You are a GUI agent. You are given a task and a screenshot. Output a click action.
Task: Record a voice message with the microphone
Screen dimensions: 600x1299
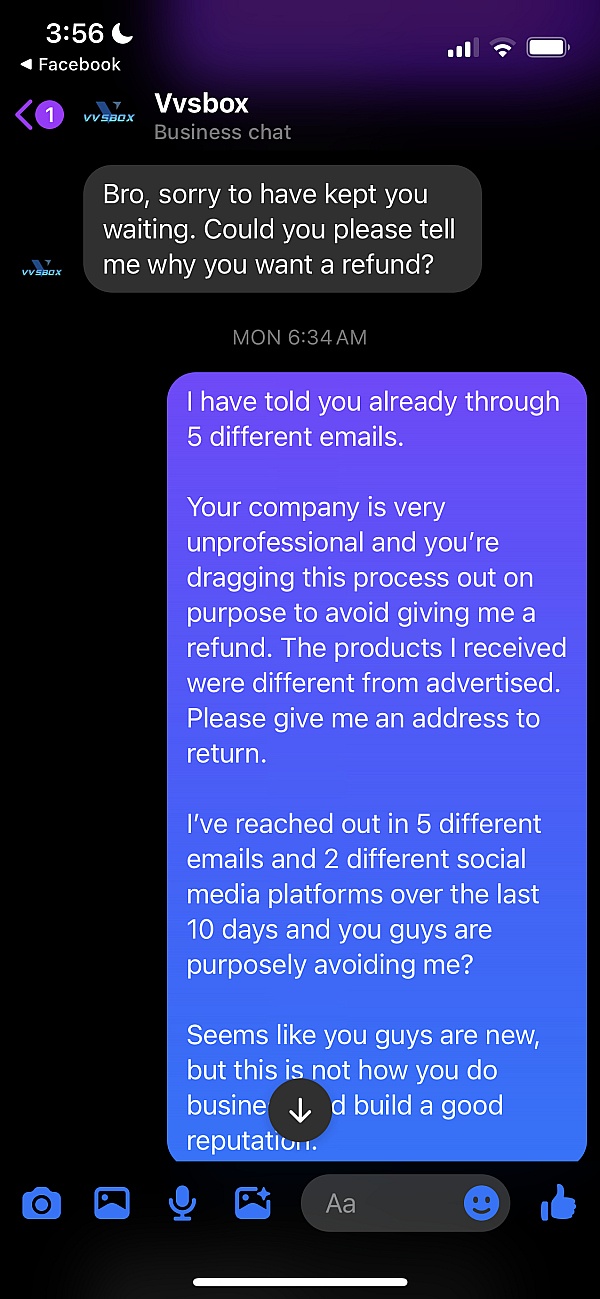tap(182, 1203)
